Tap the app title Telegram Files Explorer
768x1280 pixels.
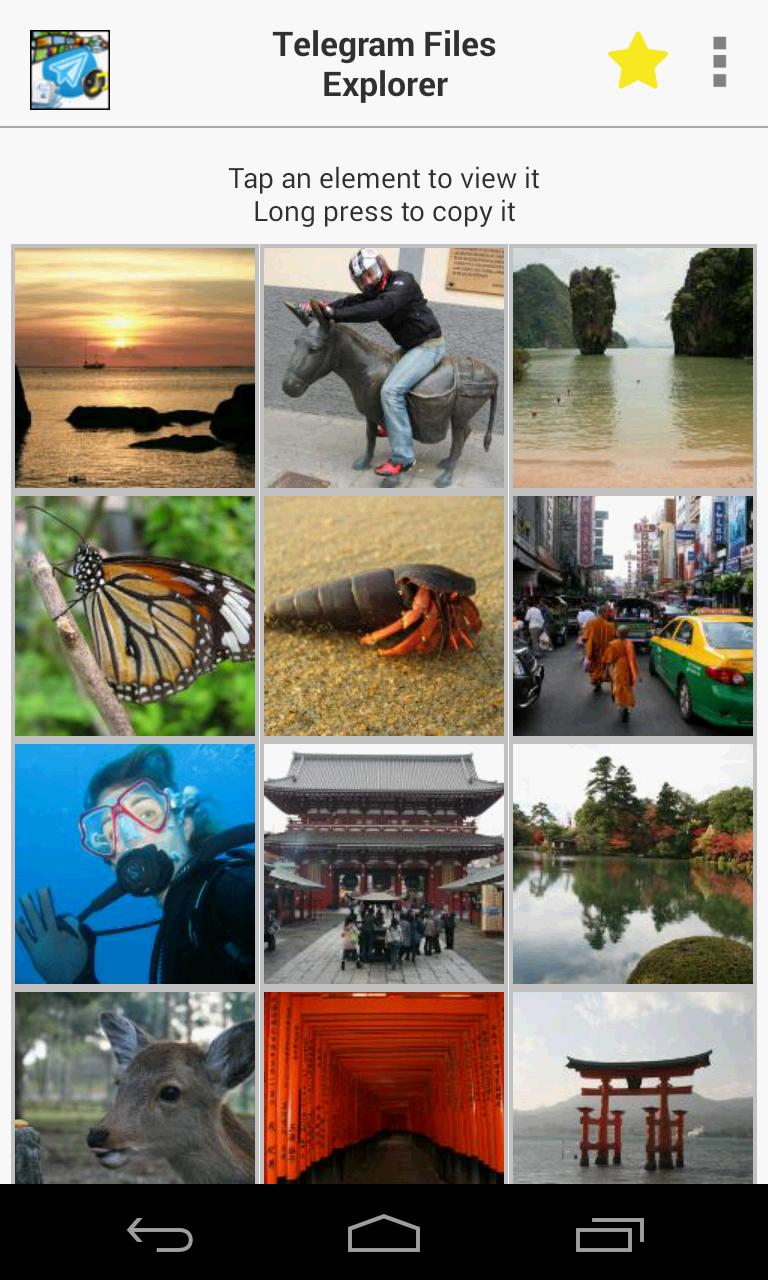[x=384, y=63]
